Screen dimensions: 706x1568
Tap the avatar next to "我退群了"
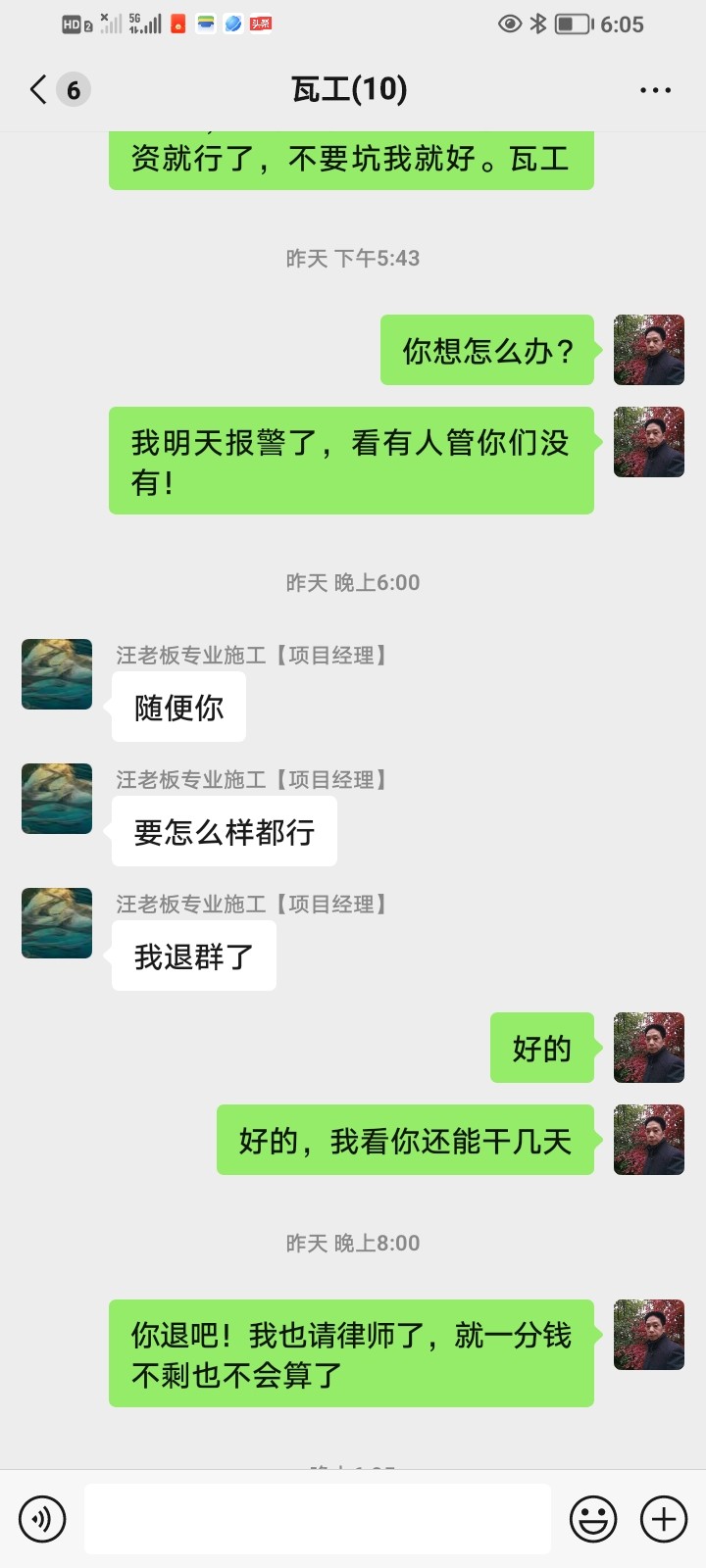57,923
